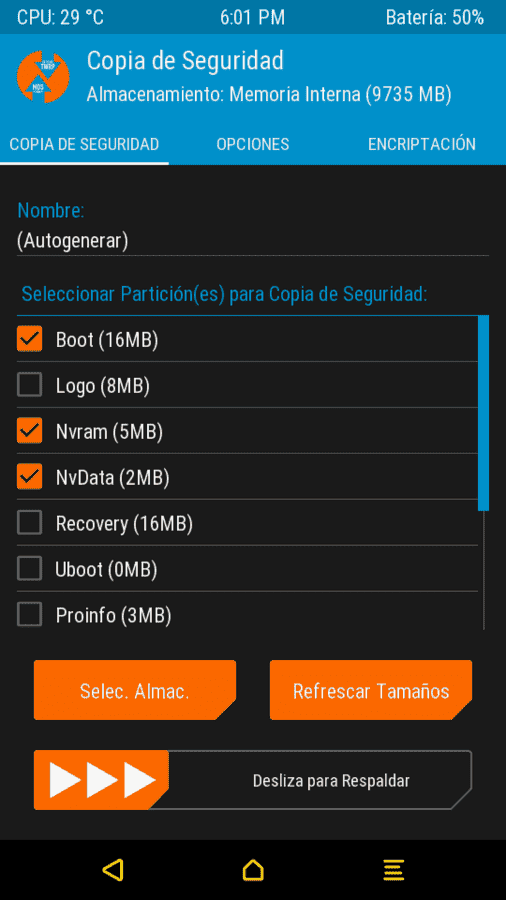Tap Selec. Almac. to choose storage

[x=135, y=690]
